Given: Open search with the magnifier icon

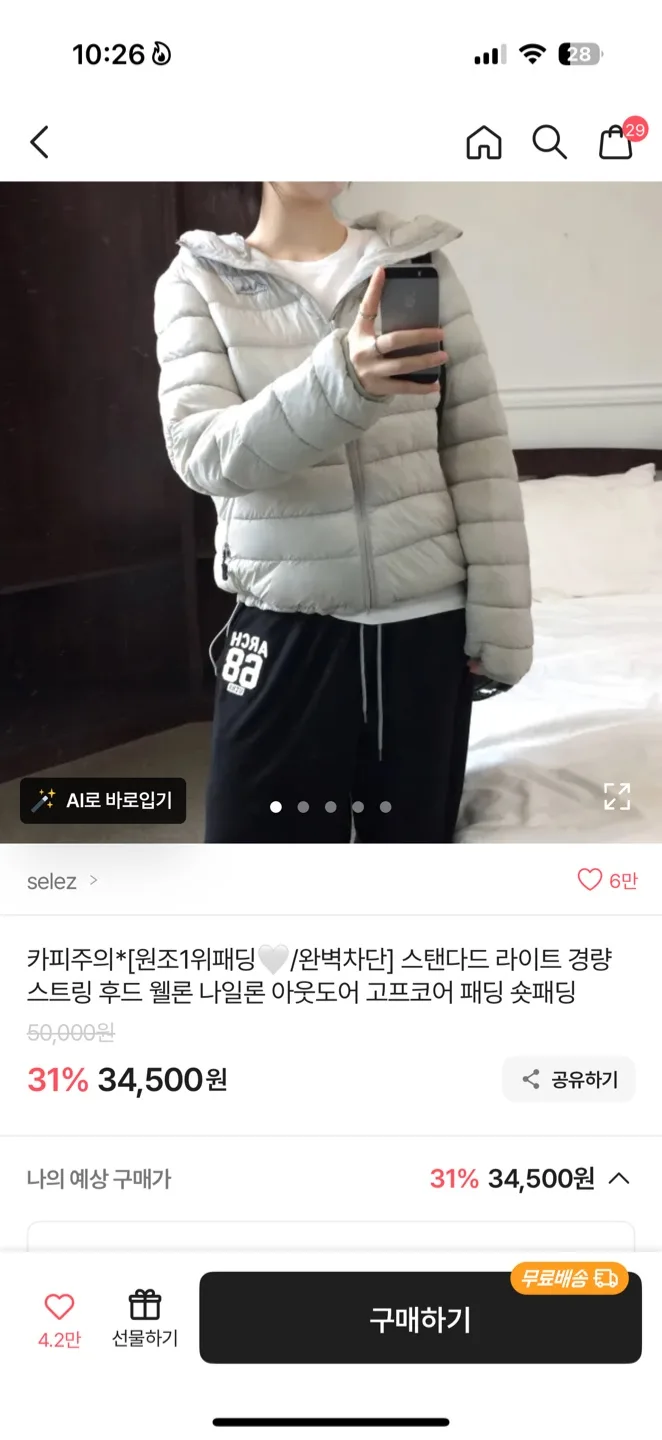Looking at the screenshot, I should [x=549, y=143].
